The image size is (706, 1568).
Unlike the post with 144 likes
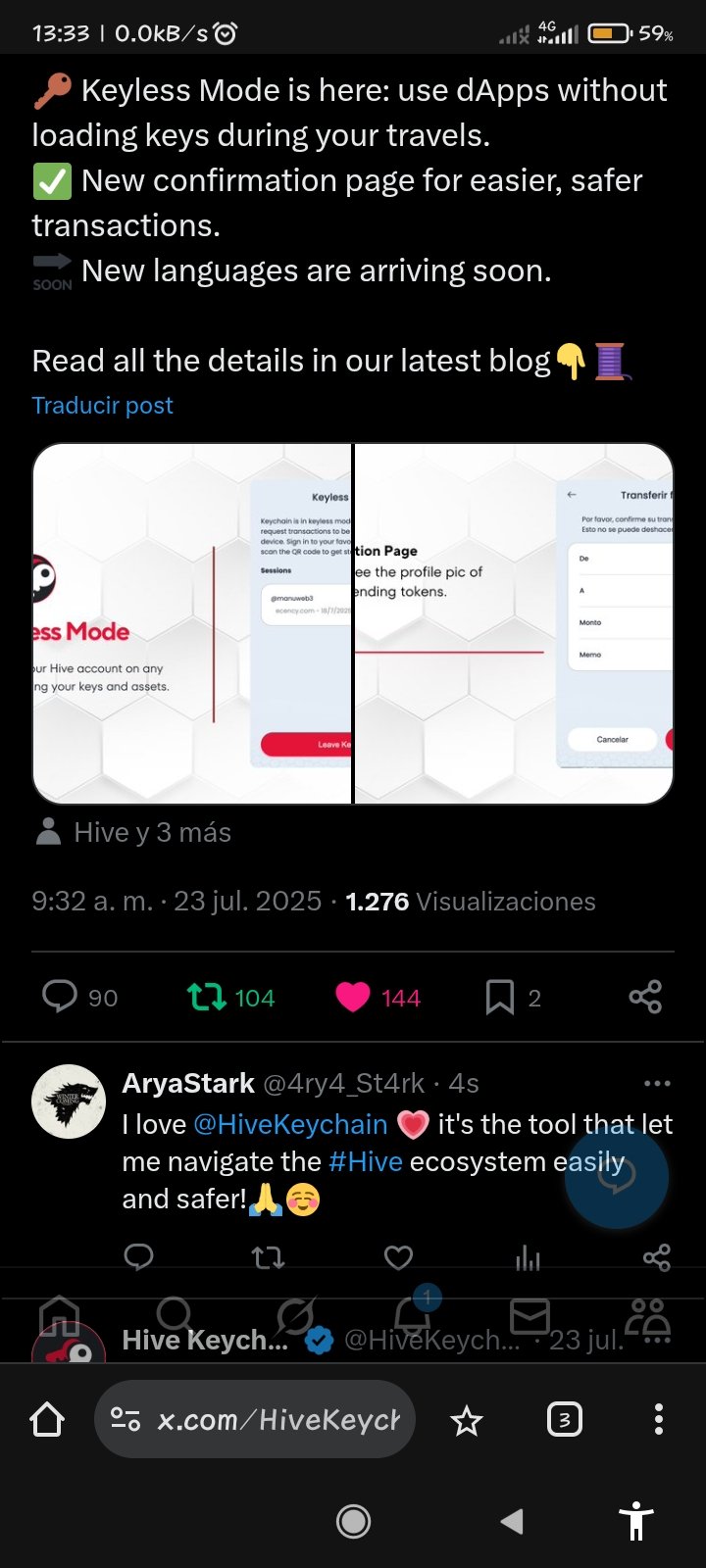point(378,998)
